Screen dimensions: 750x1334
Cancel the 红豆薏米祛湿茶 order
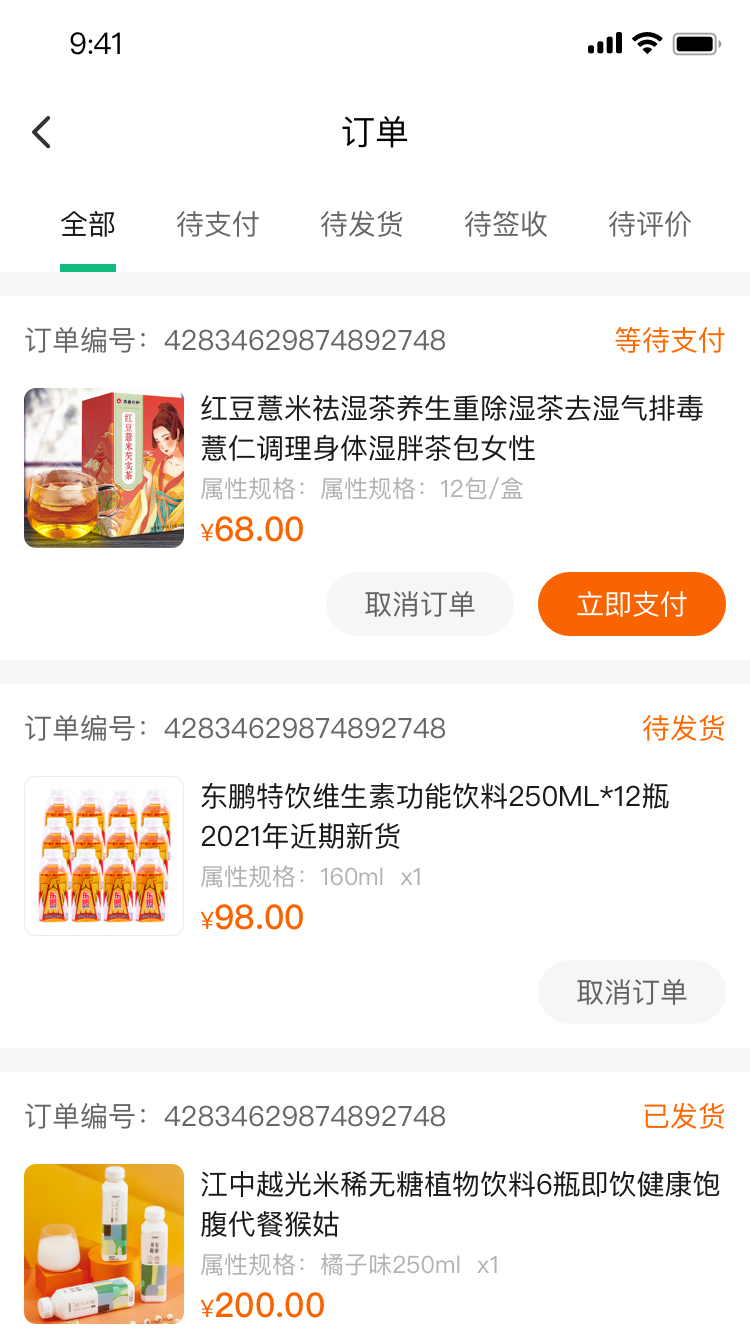[419, 604]
